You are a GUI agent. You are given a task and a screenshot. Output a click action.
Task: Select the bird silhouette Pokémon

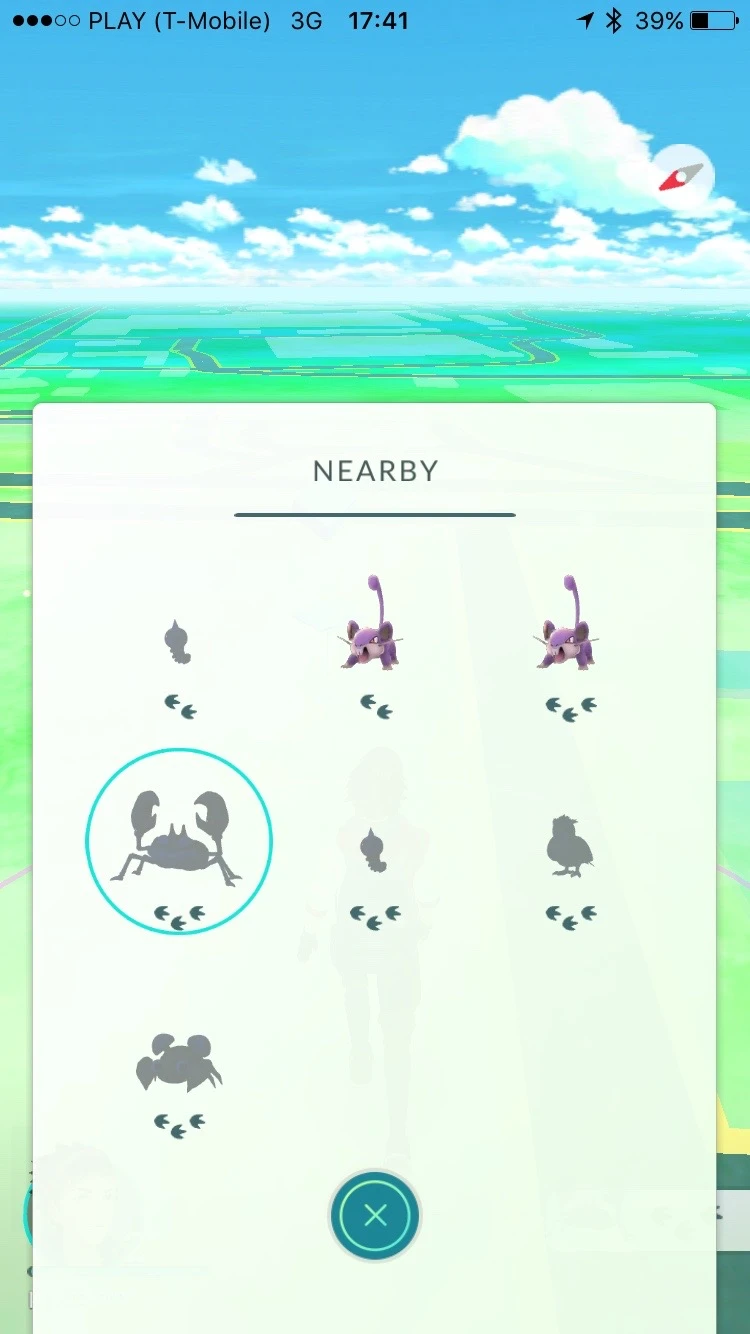[571, 850]
